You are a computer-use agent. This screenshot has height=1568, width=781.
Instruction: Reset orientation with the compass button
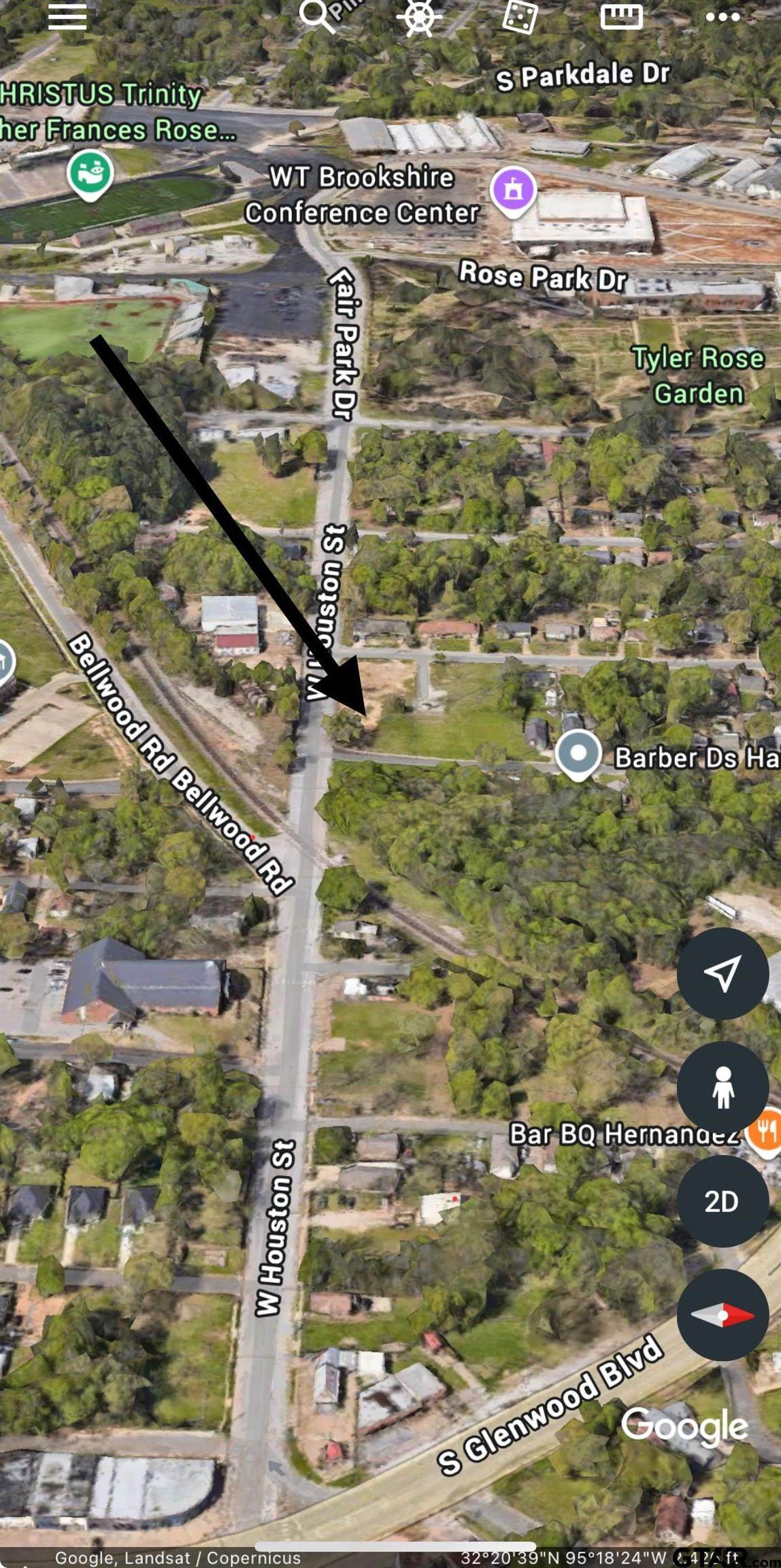722,1316
